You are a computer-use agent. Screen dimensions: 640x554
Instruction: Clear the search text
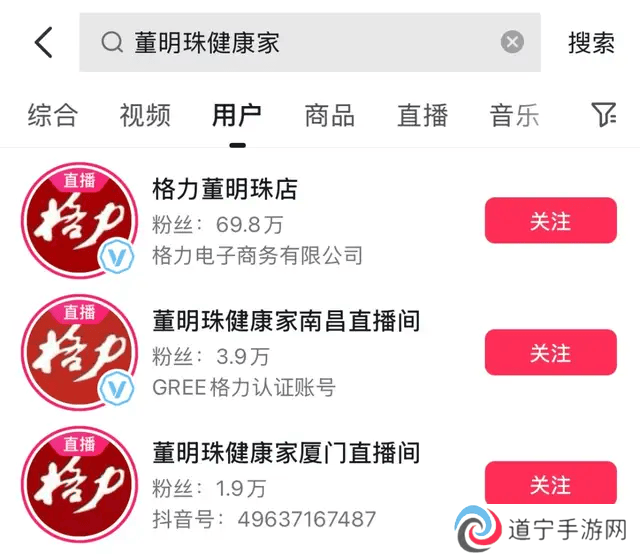[512, 42]
